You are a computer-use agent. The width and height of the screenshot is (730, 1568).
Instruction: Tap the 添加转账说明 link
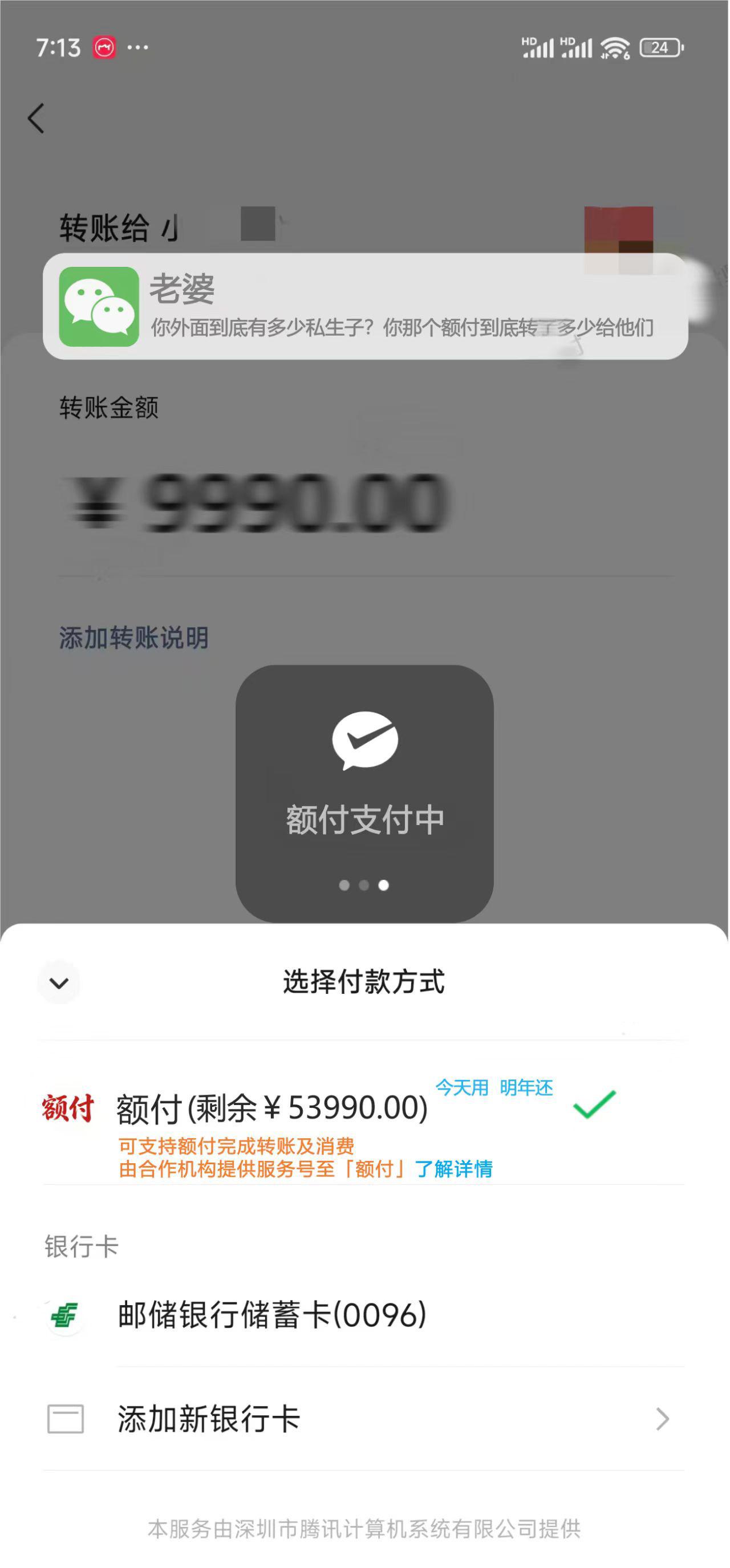(x=133, y=638)
